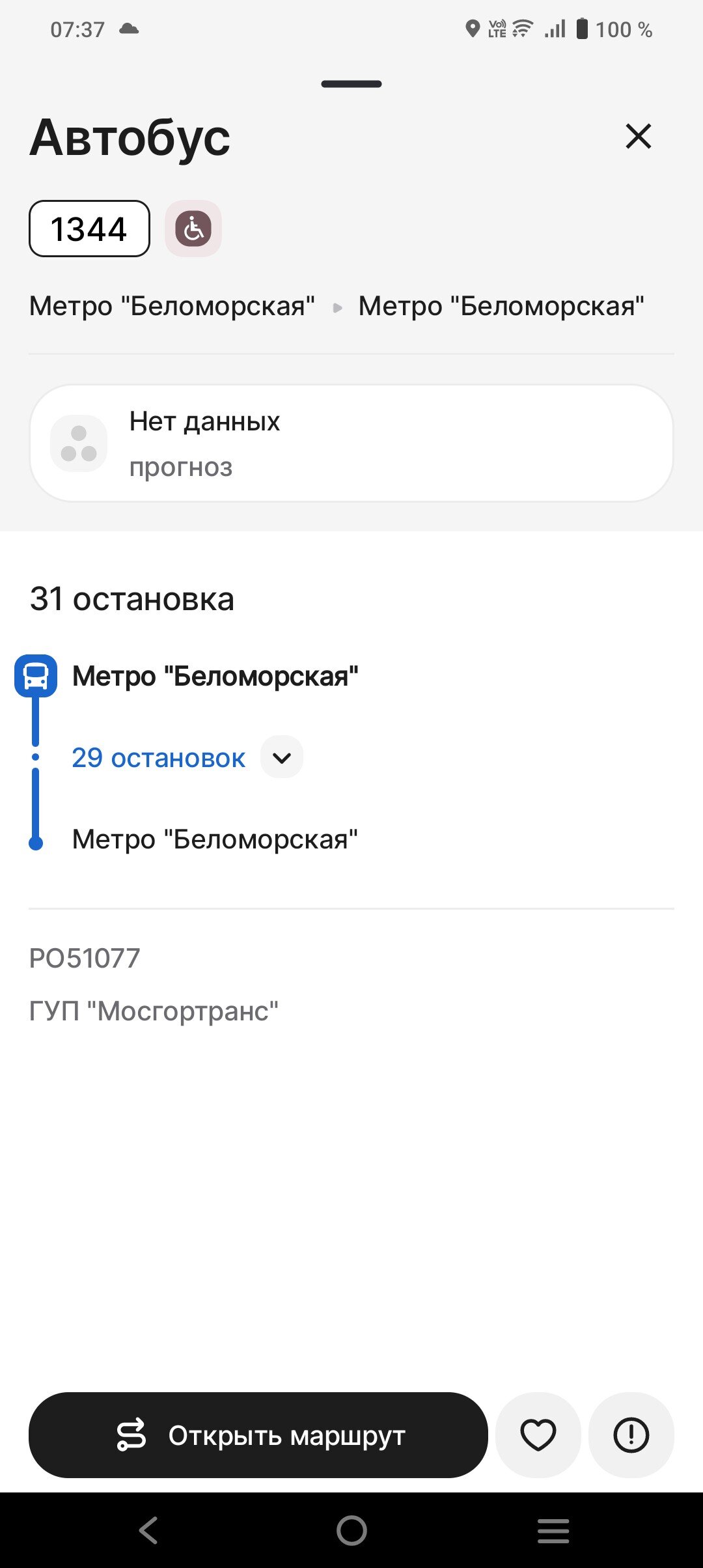
Task: Tap the Открыть маршрут button
Action: click(x=258, y=1435)
